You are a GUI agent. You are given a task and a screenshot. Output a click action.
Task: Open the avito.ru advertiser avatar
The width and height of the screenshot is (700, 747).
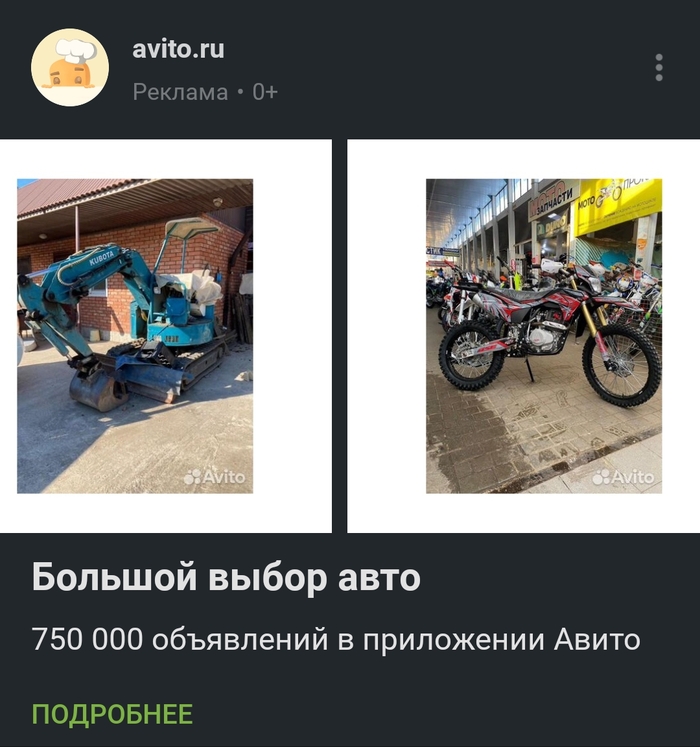pyautogui.click(x=70, y=67)
